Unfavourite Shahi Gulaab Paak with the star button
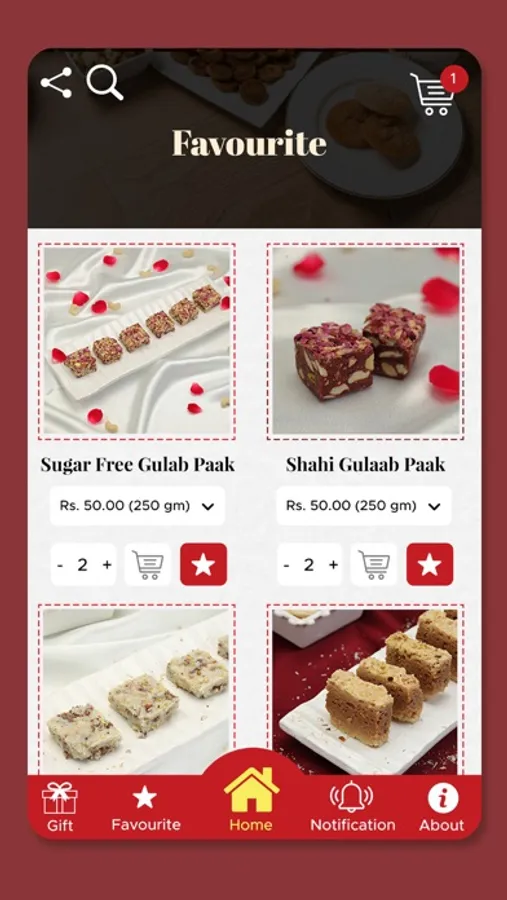 (x=430, y=565)
